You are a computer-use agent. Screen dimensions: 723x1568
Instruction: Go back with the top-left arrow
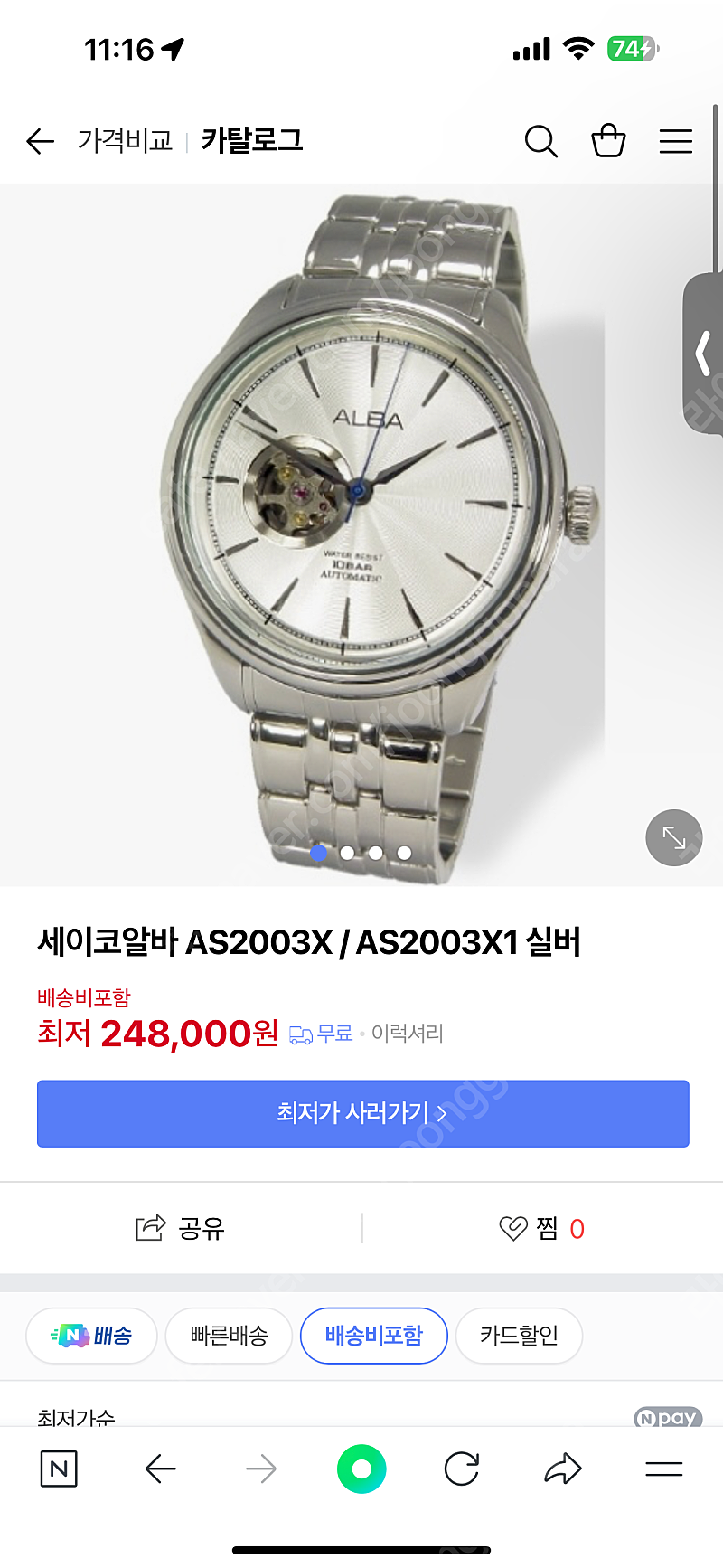40,141
